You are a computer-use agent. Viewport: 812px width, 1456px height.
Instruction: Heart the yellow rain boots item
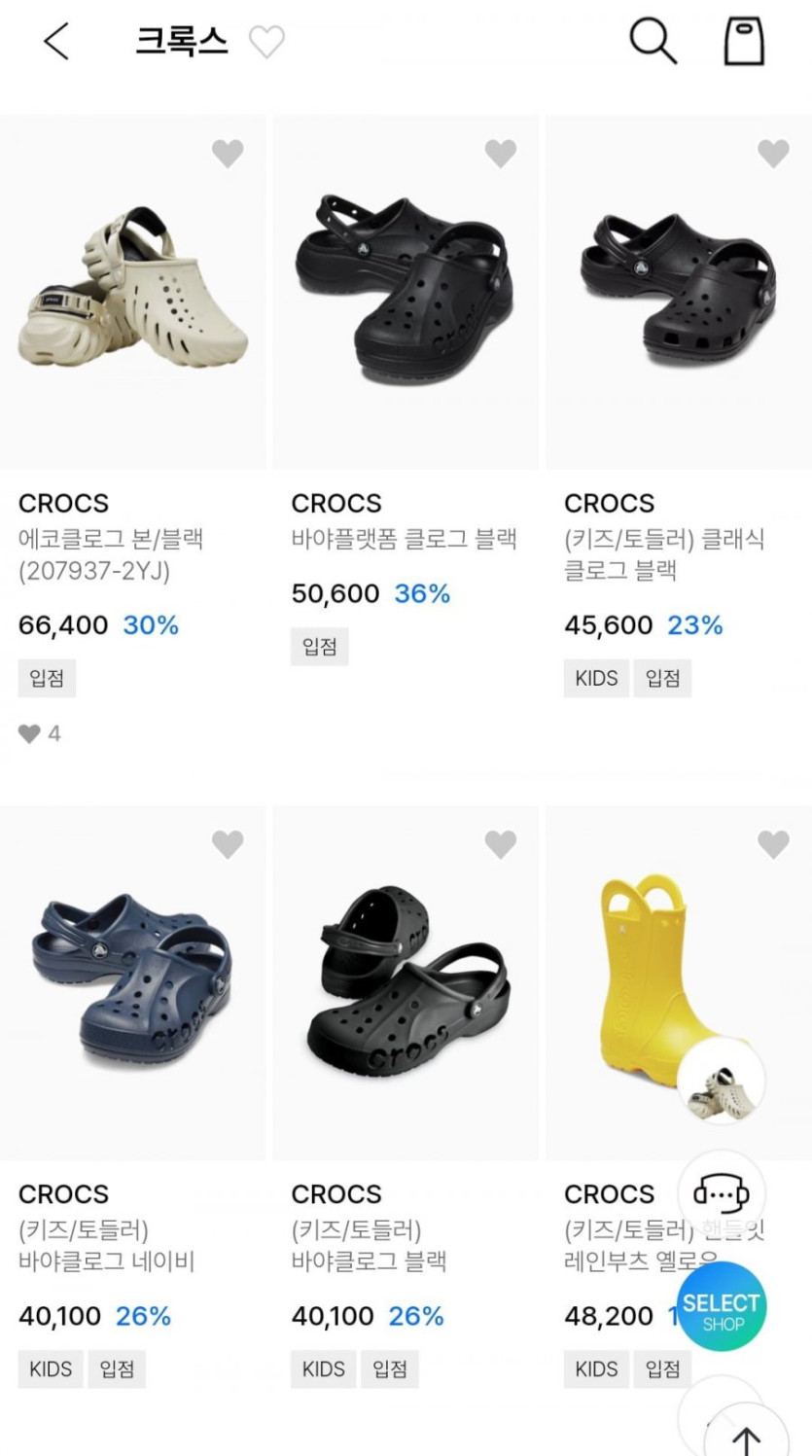774,844
